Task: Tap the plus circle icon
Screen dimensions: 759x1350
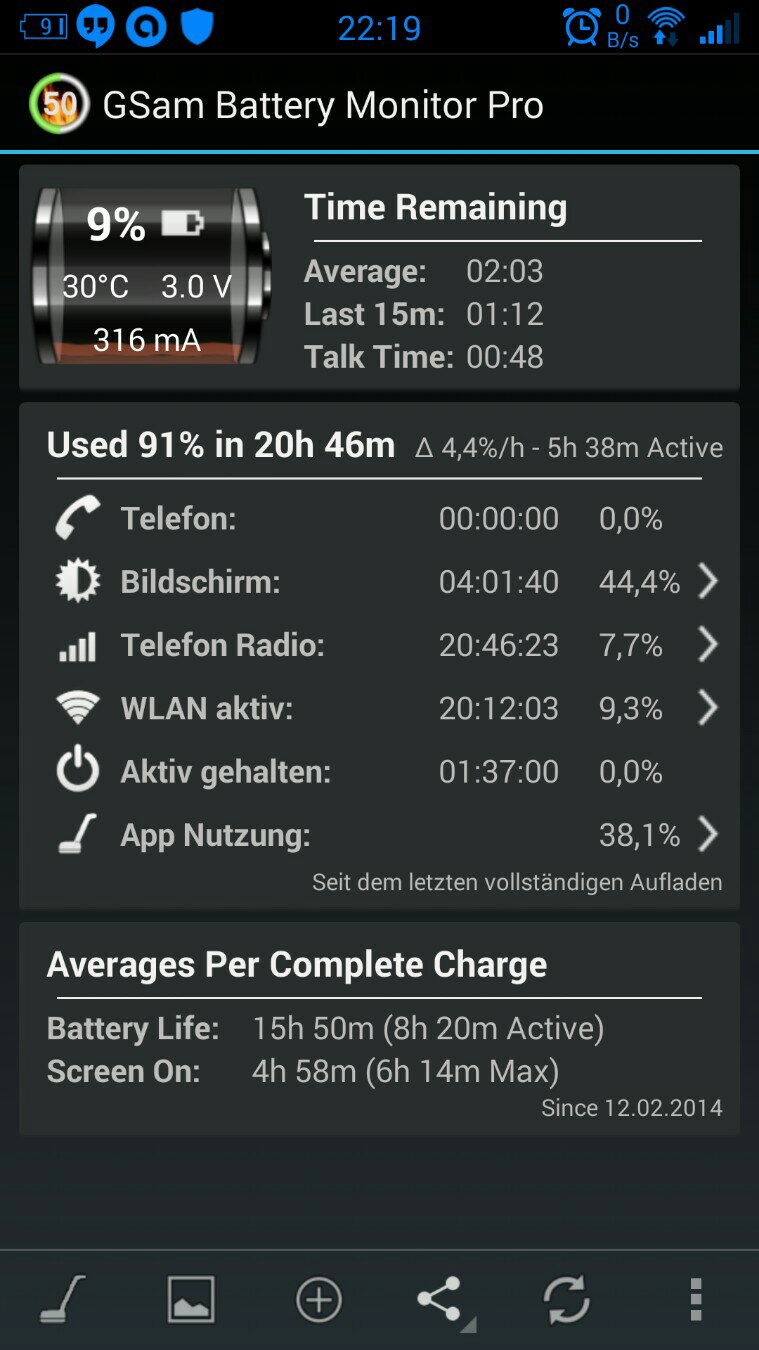Action: [319, 1300]
